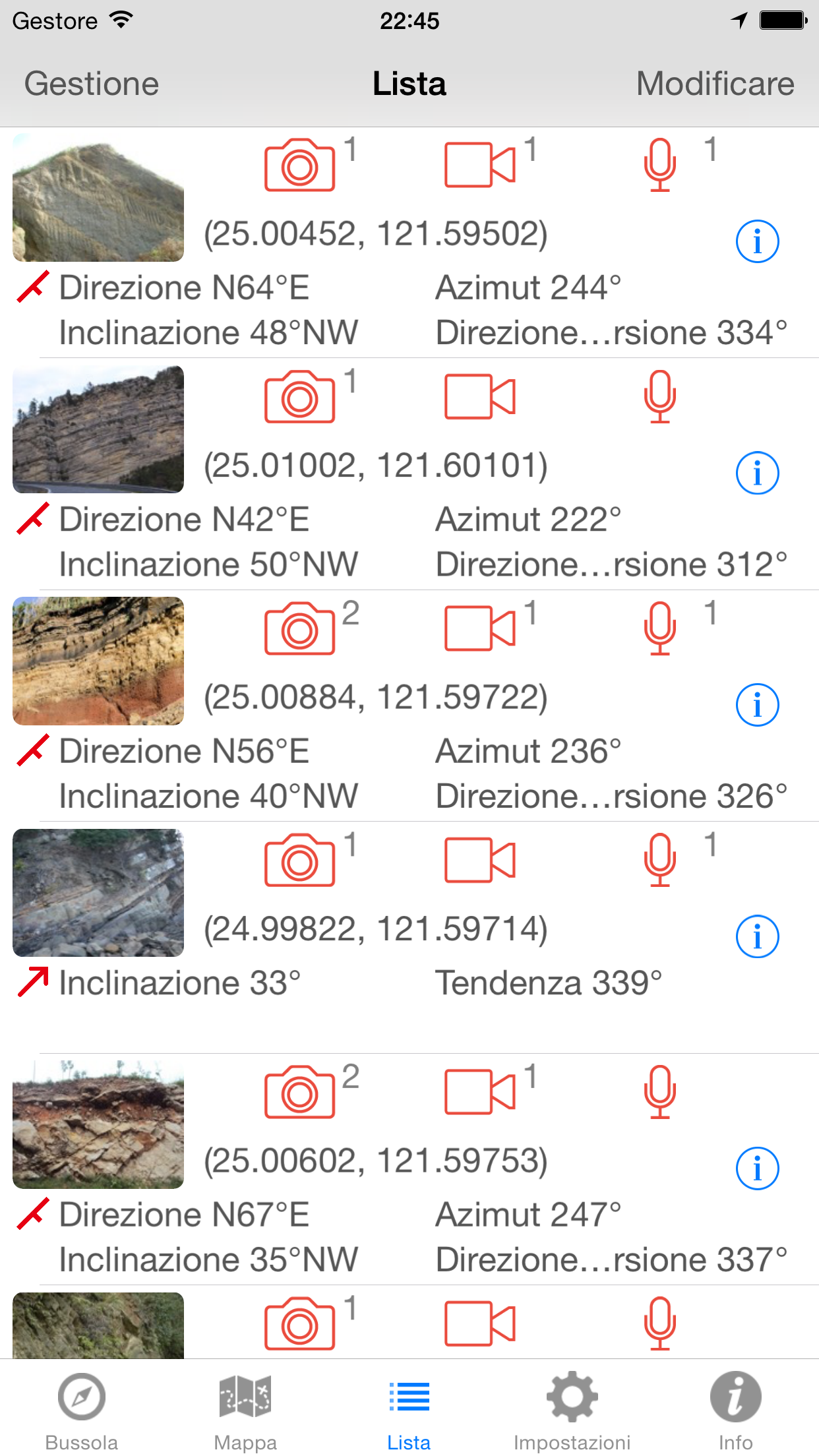Open info for the N42°E outcrop record
The image size is (819, 1456).
click(757, 473)
